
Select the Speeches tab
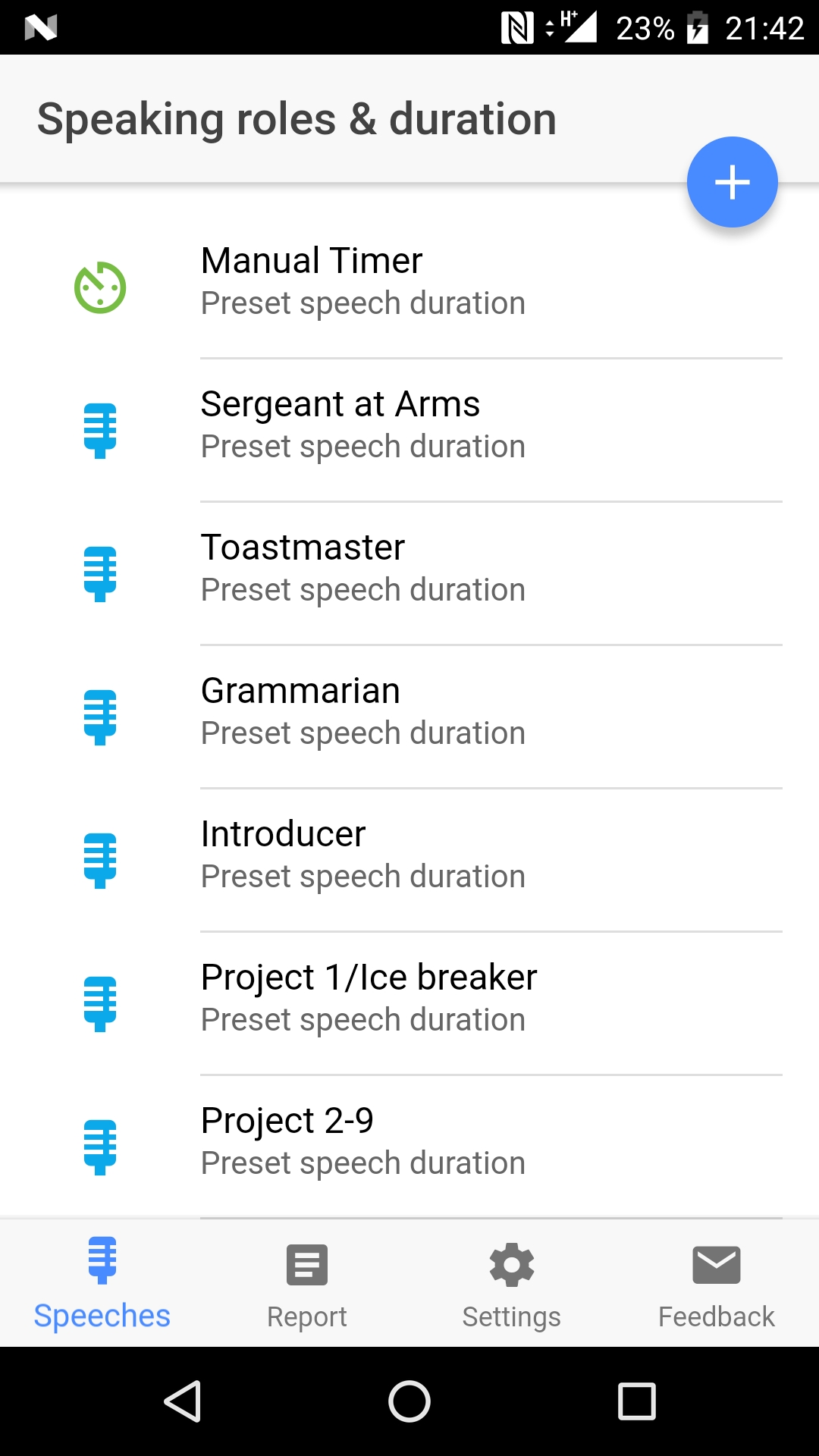point(102,1283)
